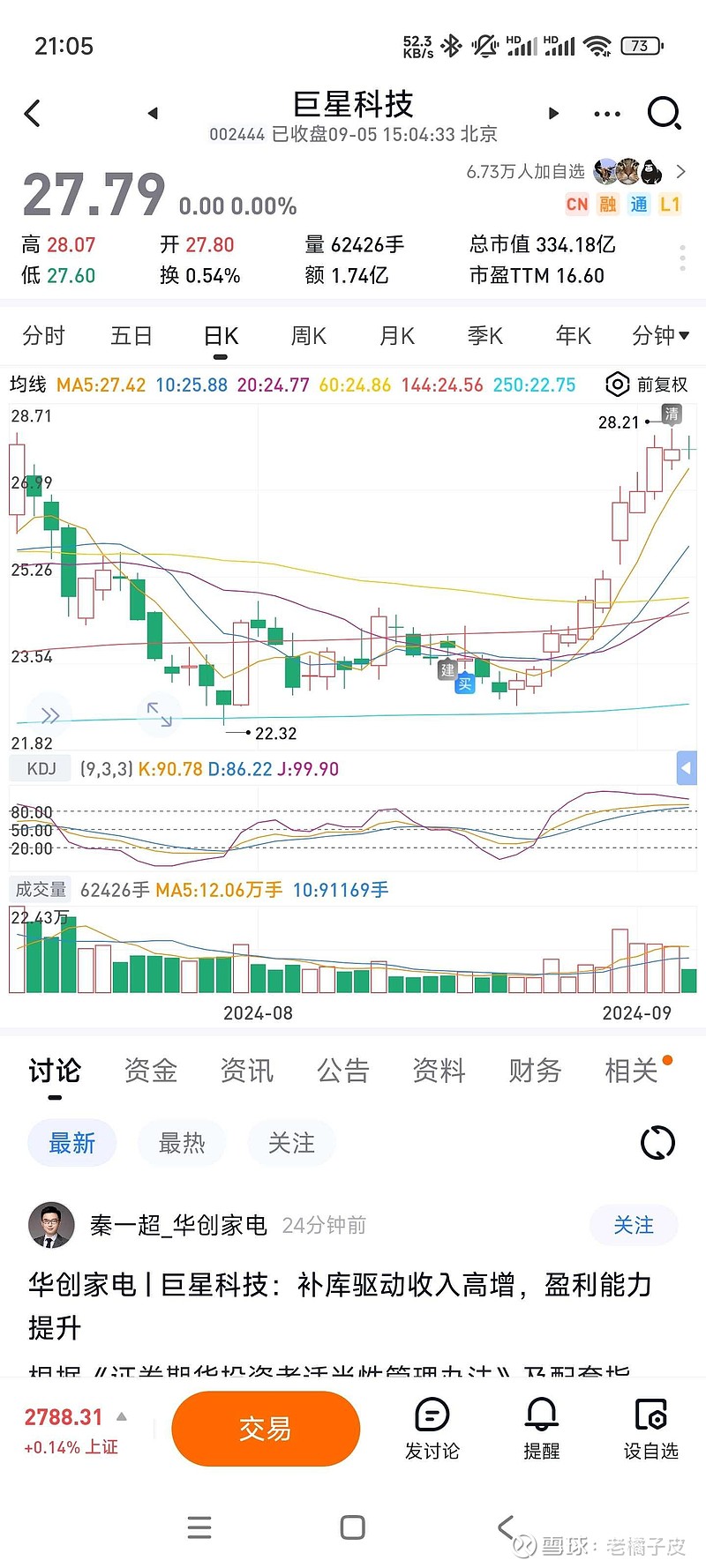706x1568 pixels.
Task: Collapse the KDJ panel with blue arrow
Action: click(x=687, y=768)
